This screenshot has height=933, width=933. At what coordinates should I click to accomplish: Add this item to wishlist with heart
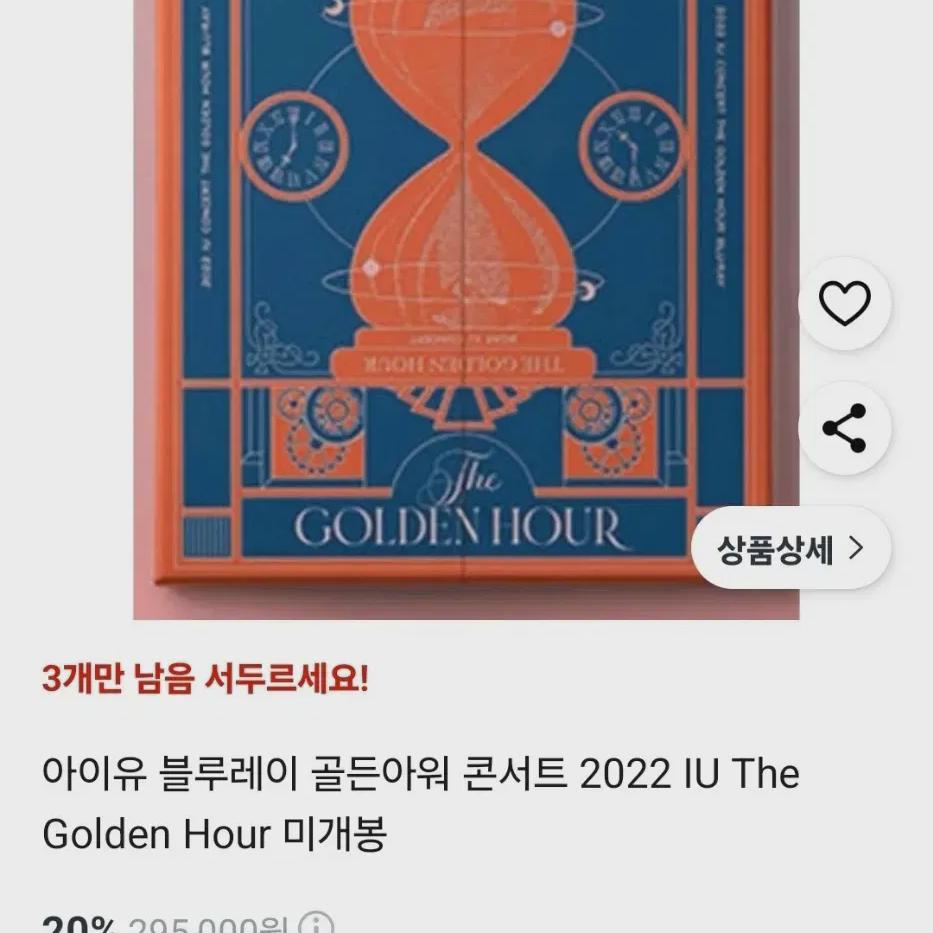(844, 304)
